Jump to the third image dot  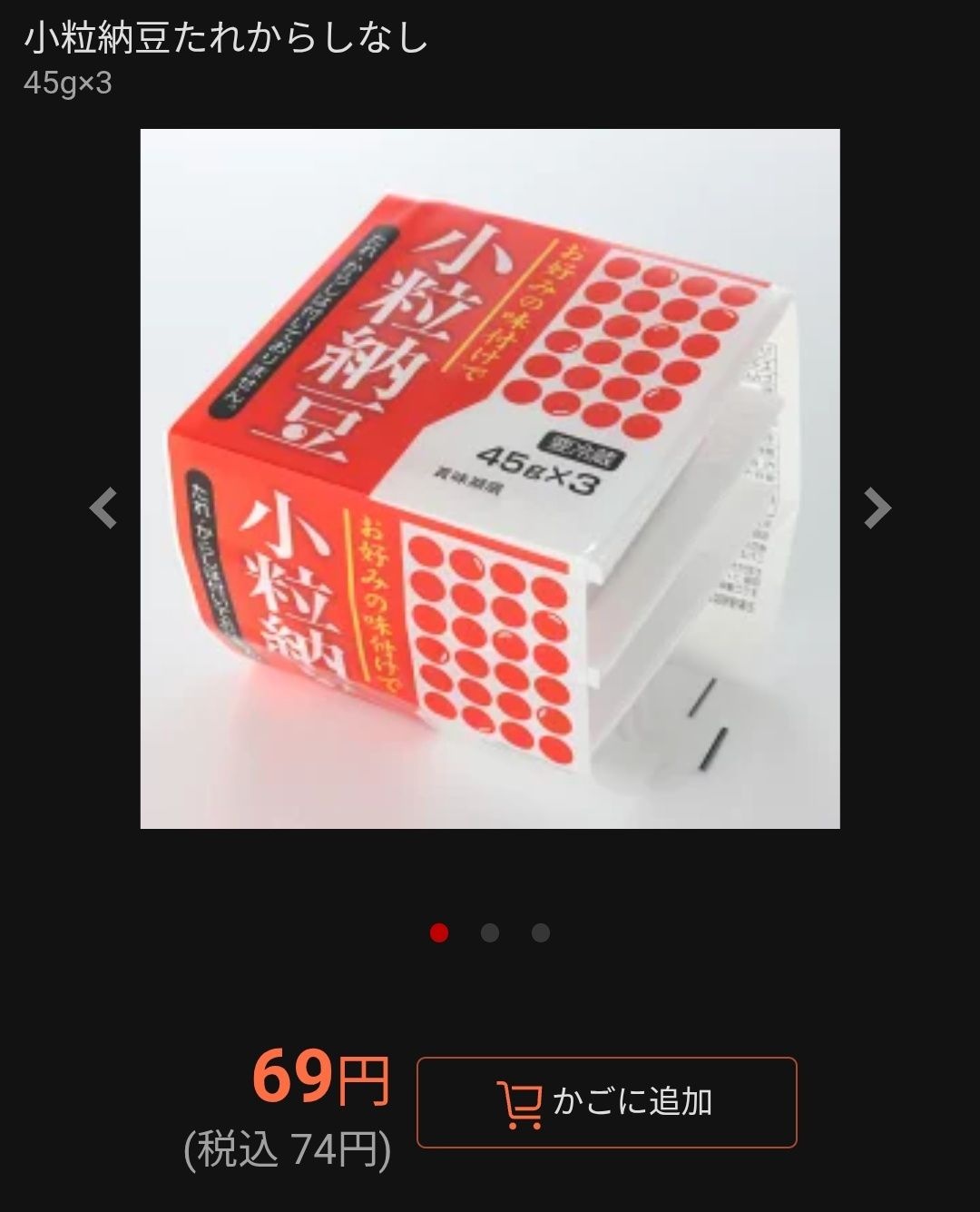click(x=541, y=933)
